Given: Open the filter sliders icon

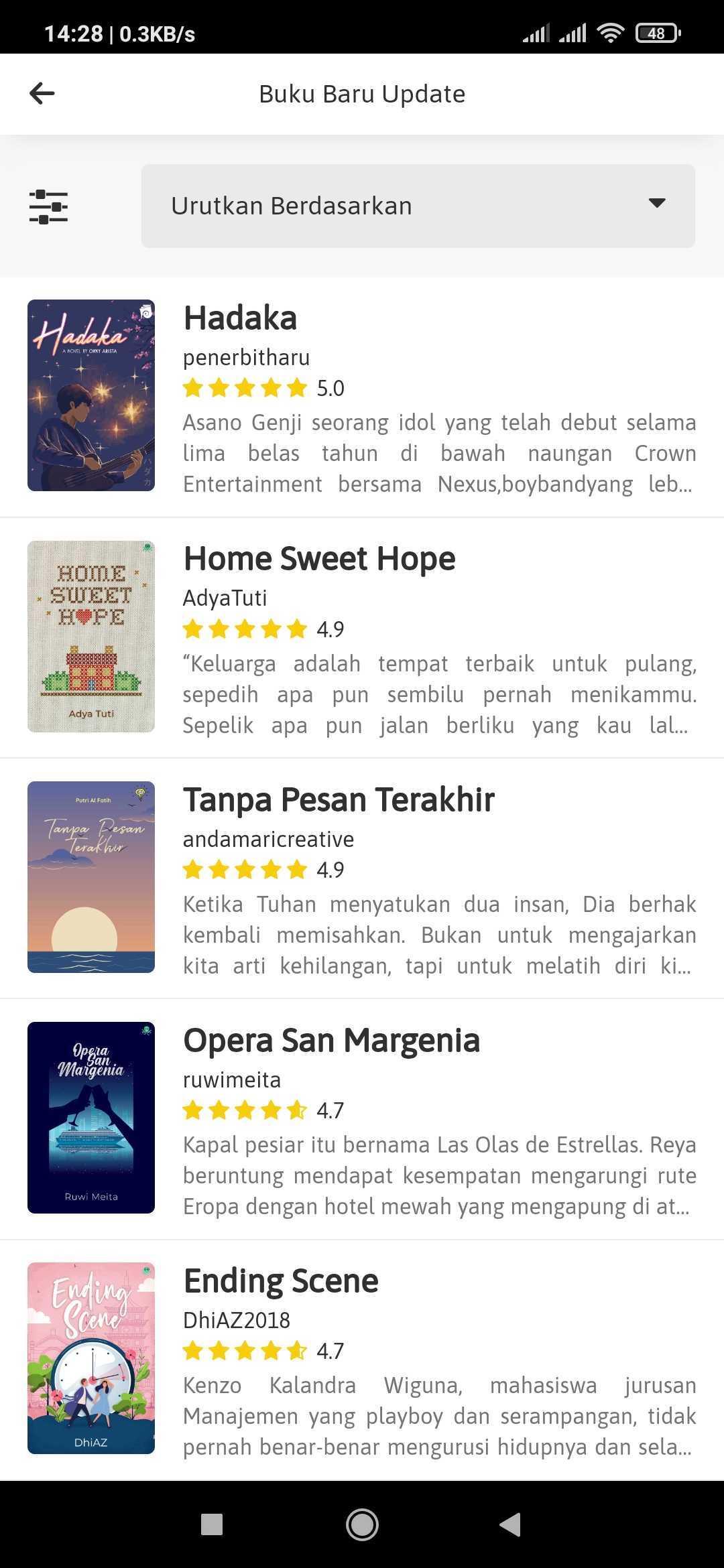Looking at the screenshot, I should tap(48, 206).
